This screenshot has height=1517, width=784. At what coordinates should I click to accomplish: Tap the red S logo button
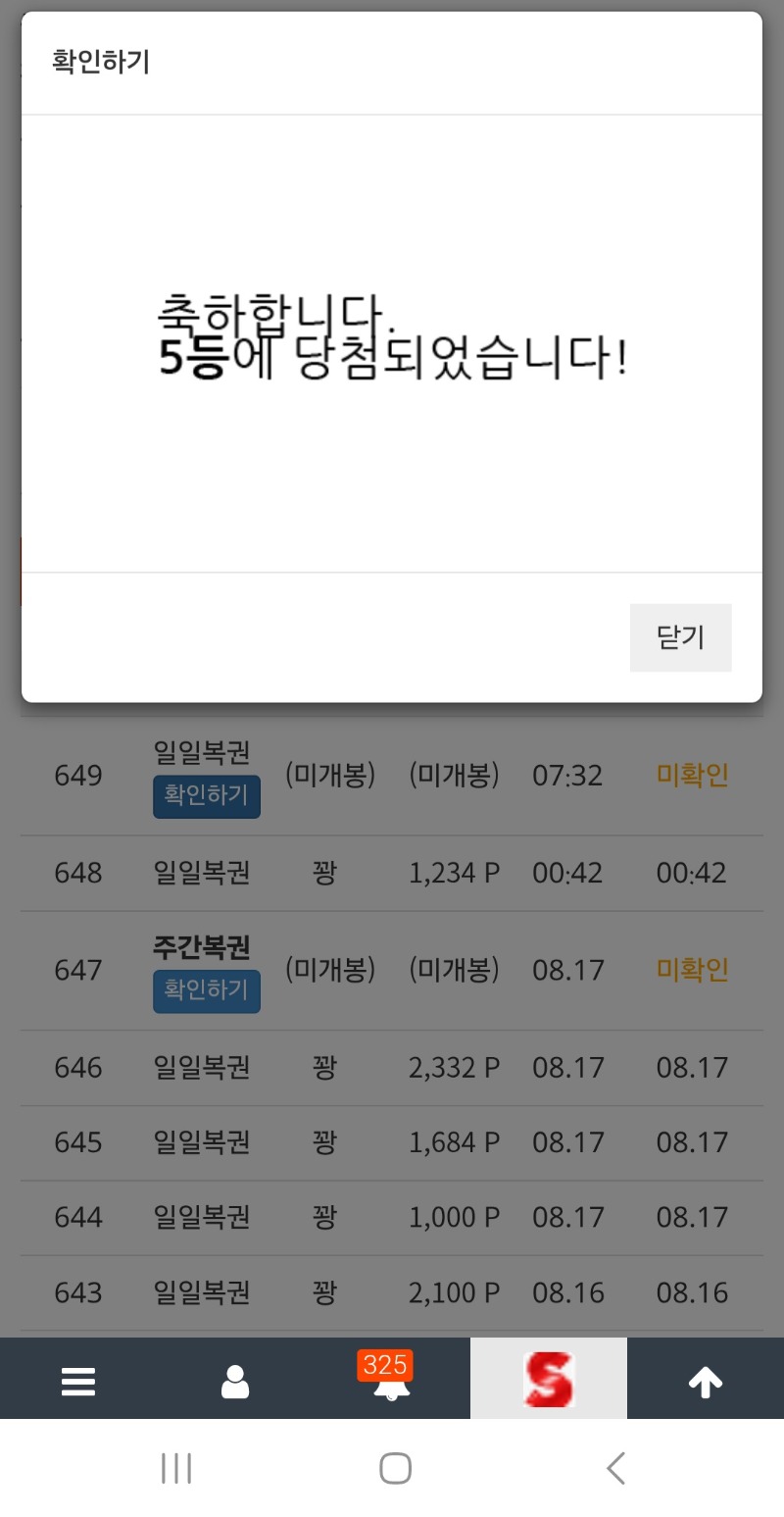pos(549,1379)
